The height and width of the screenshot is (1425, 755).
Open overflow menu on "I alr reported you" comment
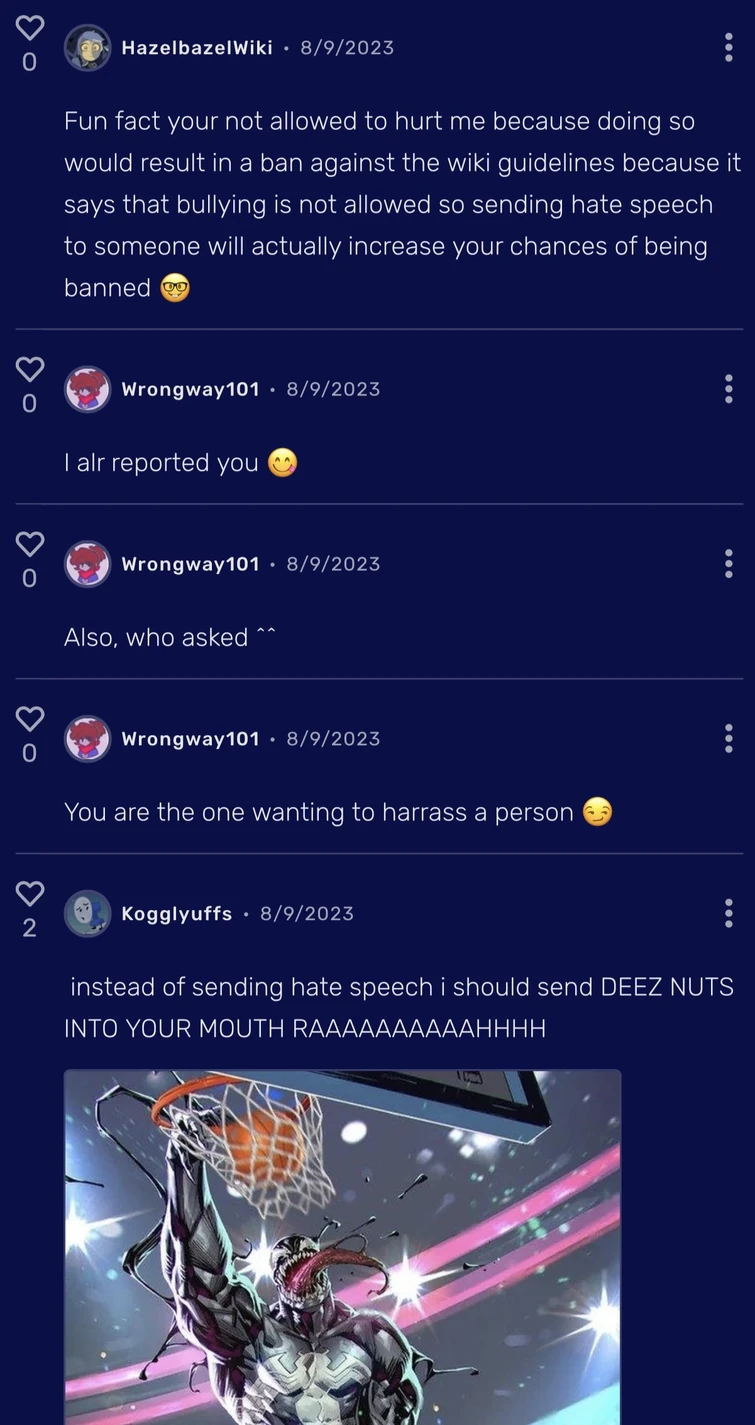728,389
